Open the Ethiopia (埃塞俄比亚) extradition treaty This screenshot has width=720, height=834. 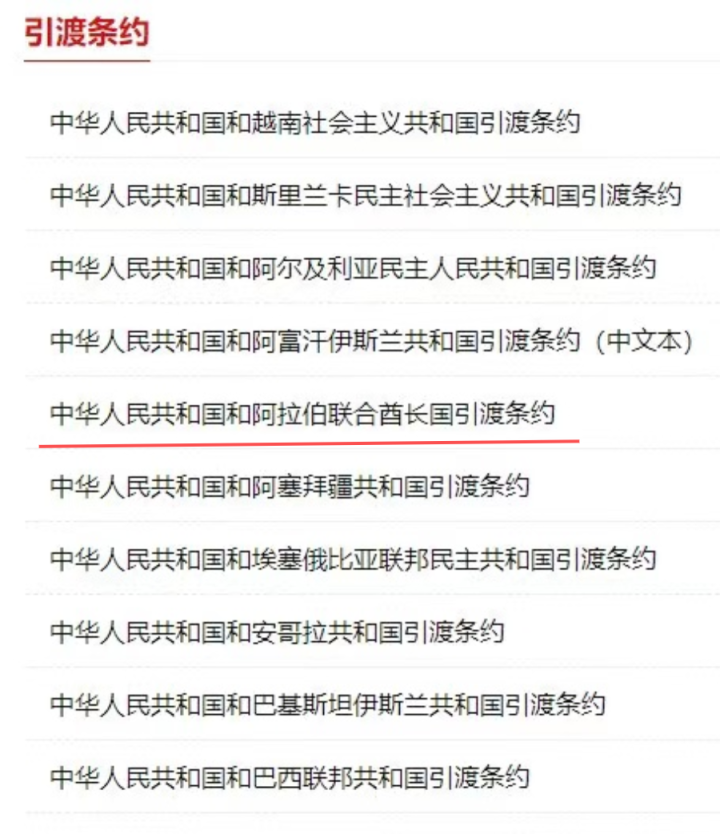pyautogui.click(x=353, y=558)
